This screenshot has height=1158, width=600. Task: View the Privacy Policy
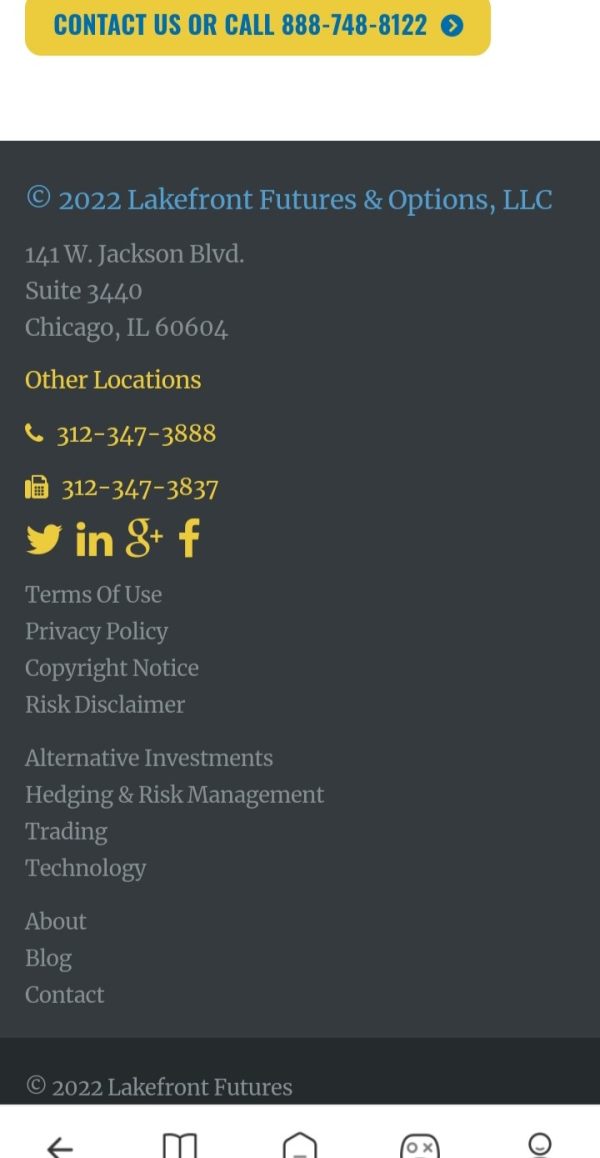pyautogui.click(x=97, y=631)
